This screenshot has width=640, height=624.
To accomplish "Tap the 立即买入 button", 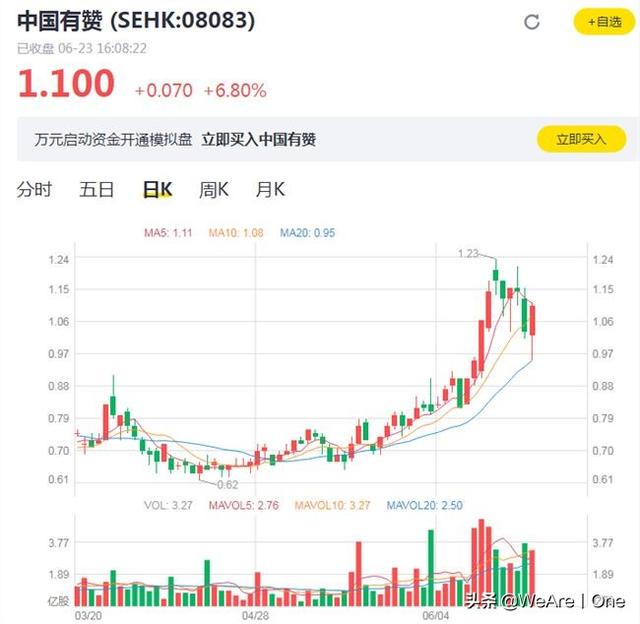I will 581,139.
